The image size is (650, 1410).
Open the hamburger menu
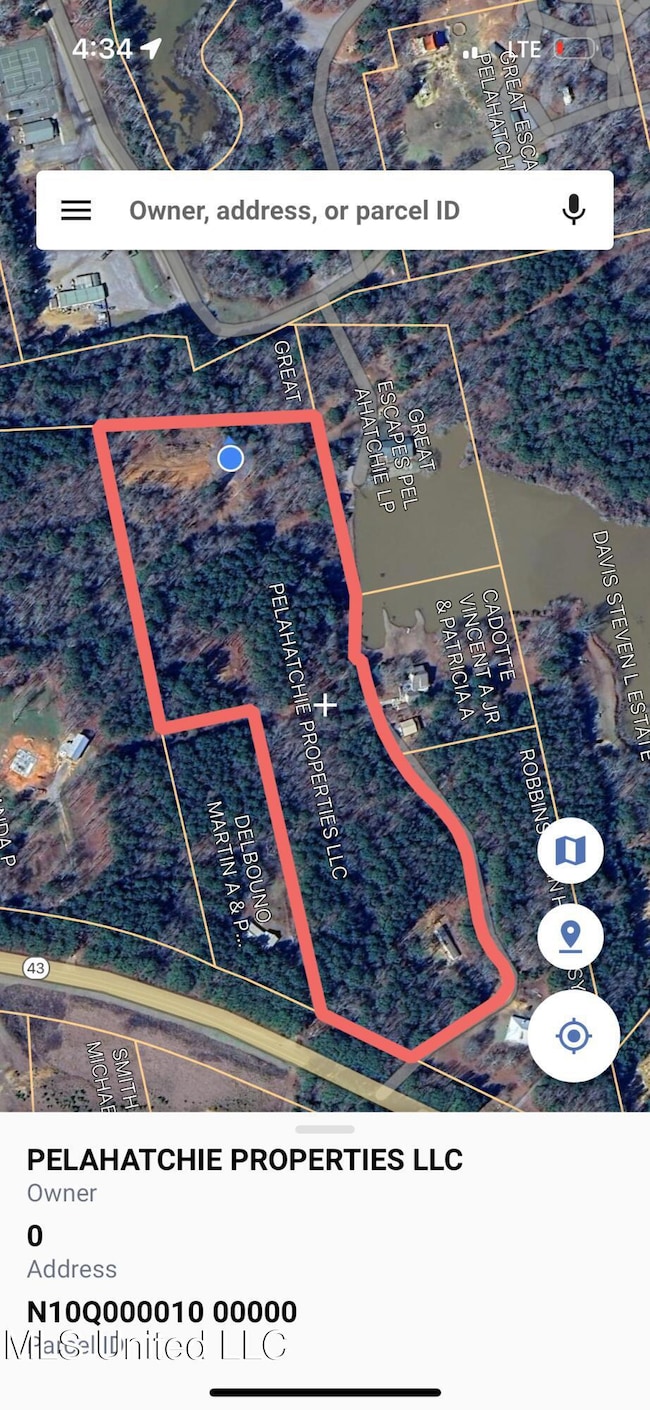76,210
